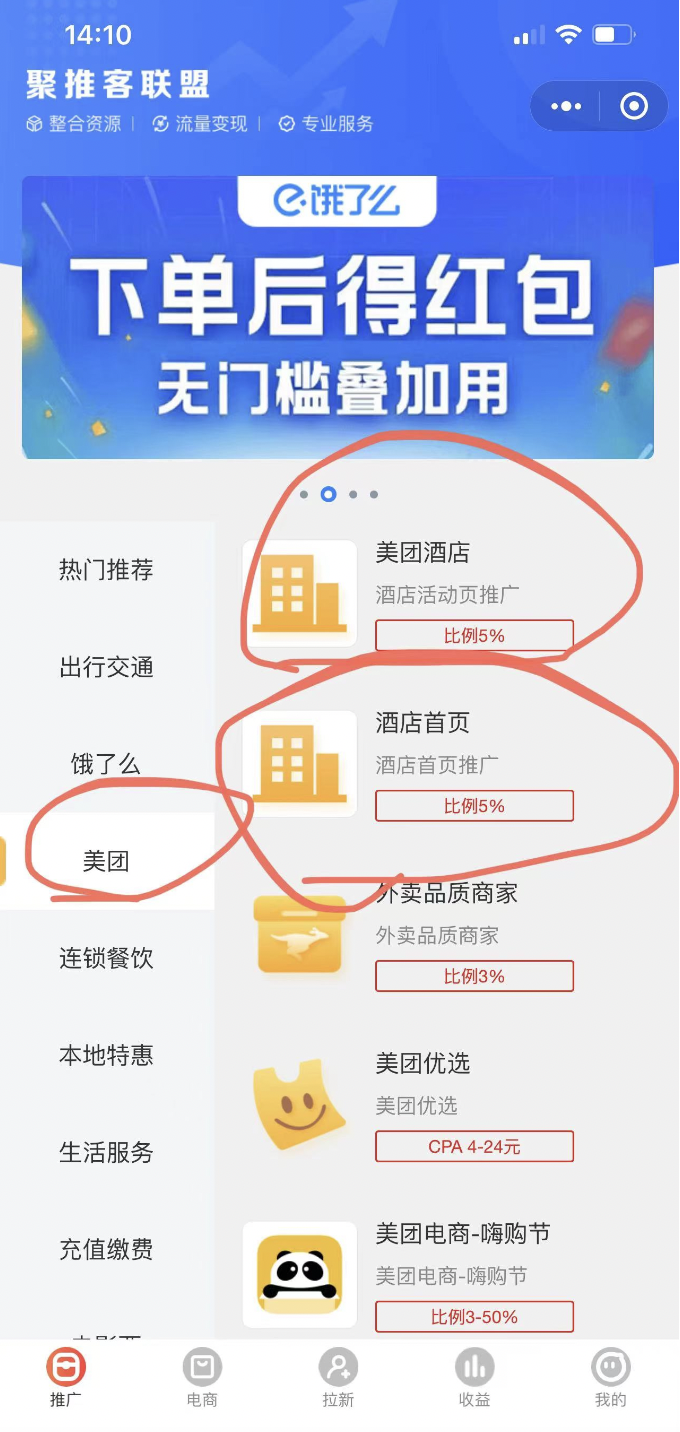Select the 美团 category
Screen dimensions: 680x1432
106,861
